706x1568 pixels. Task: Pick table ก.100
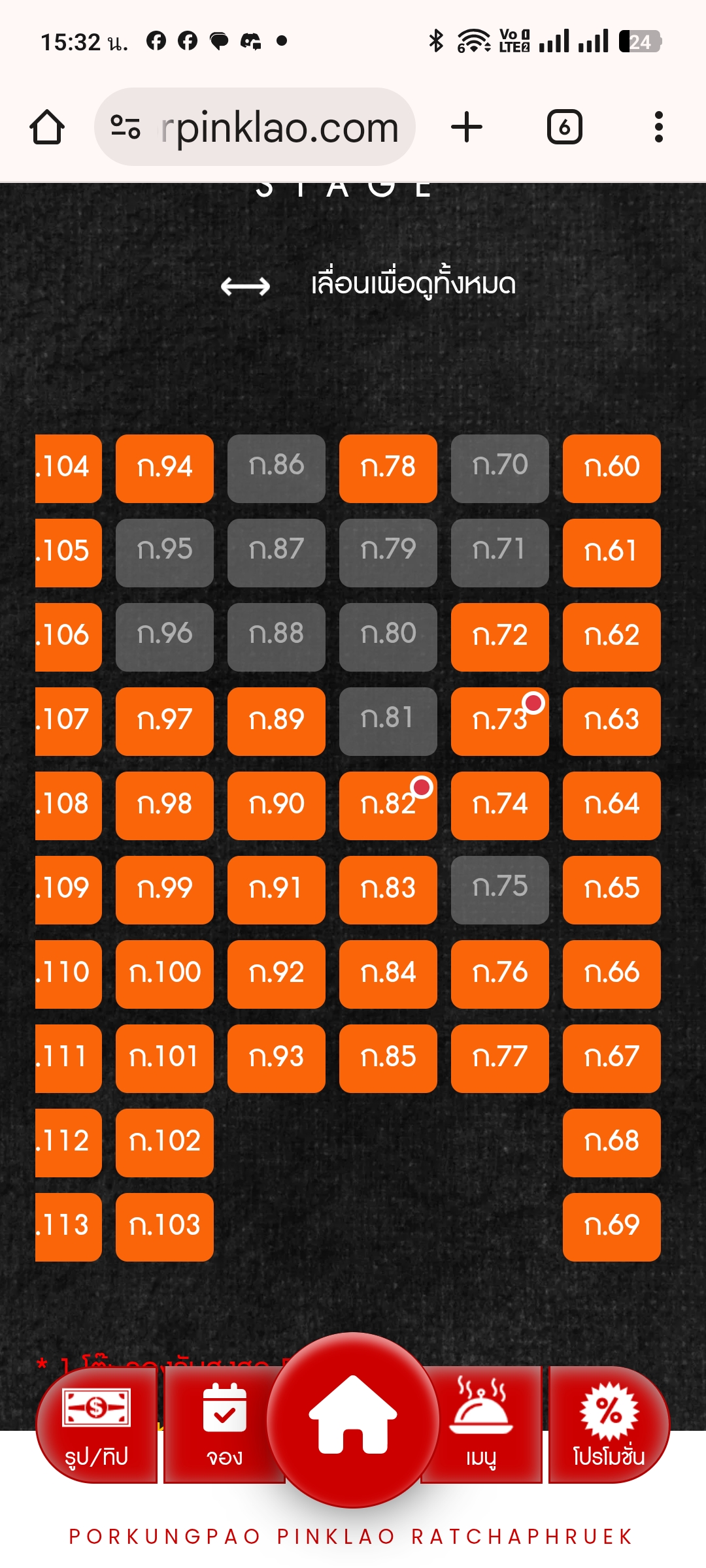coord(165,973)
